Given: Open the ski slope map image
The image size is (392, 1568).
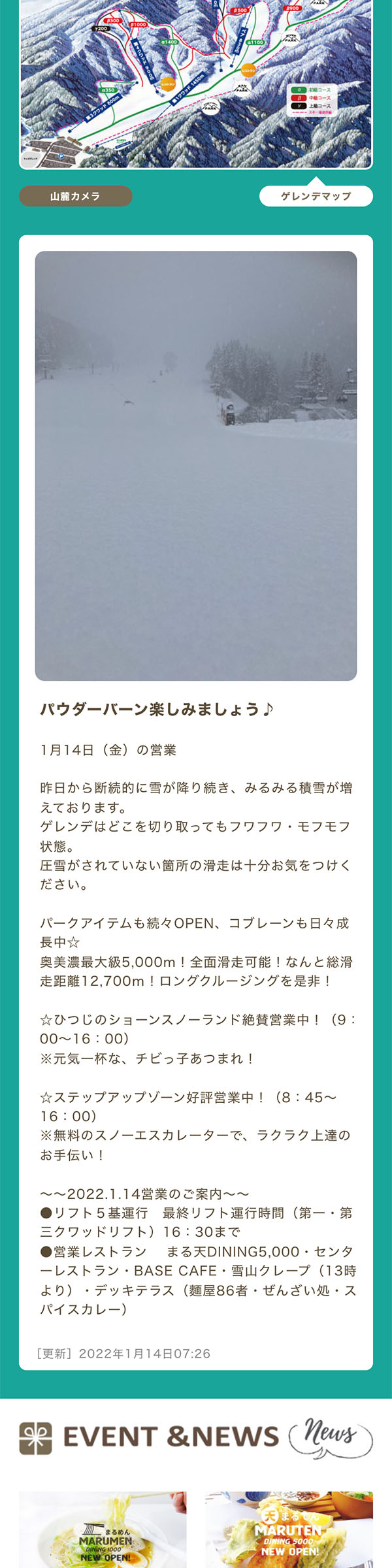Looking at the screenshot, I should pos(196,85).
